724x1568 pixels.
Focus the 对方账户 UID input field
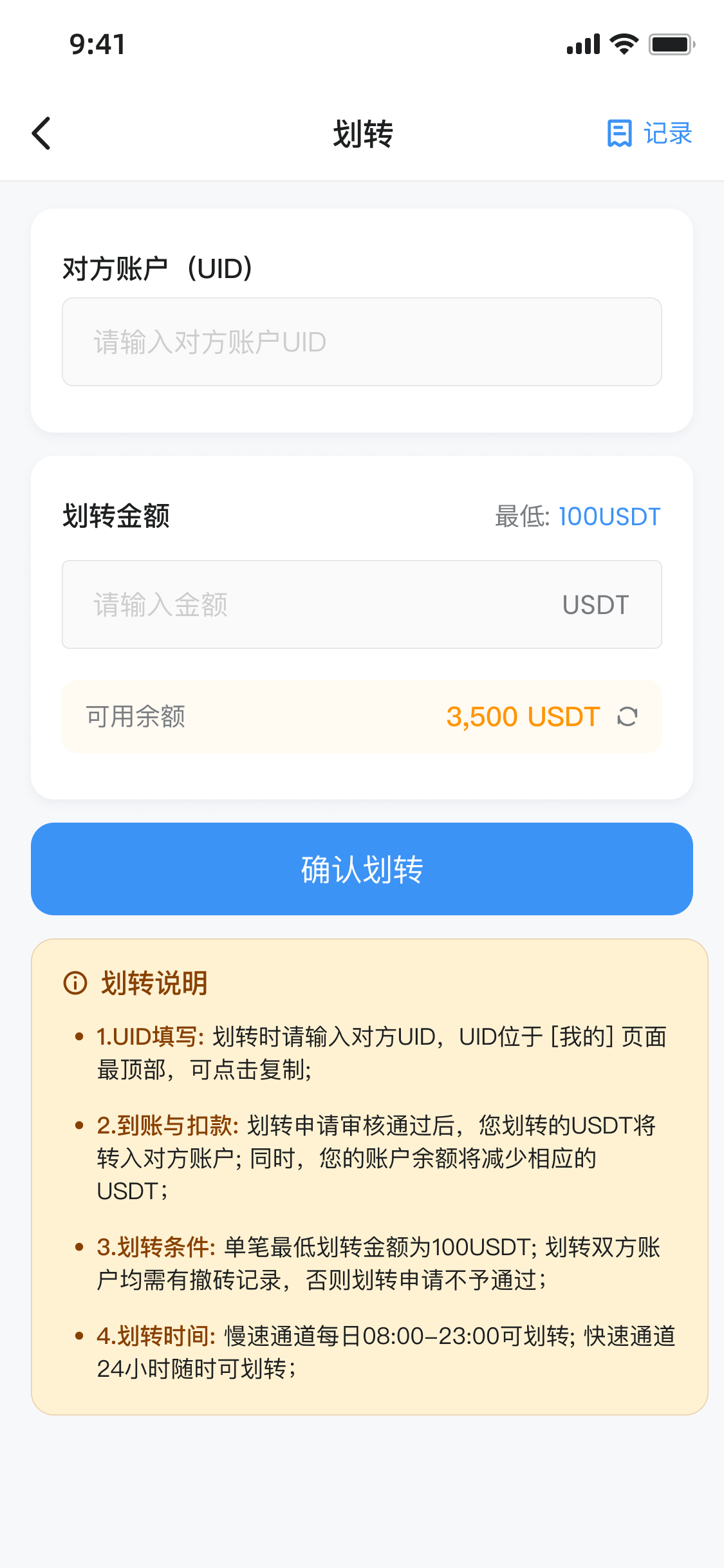tap(362, 342)
